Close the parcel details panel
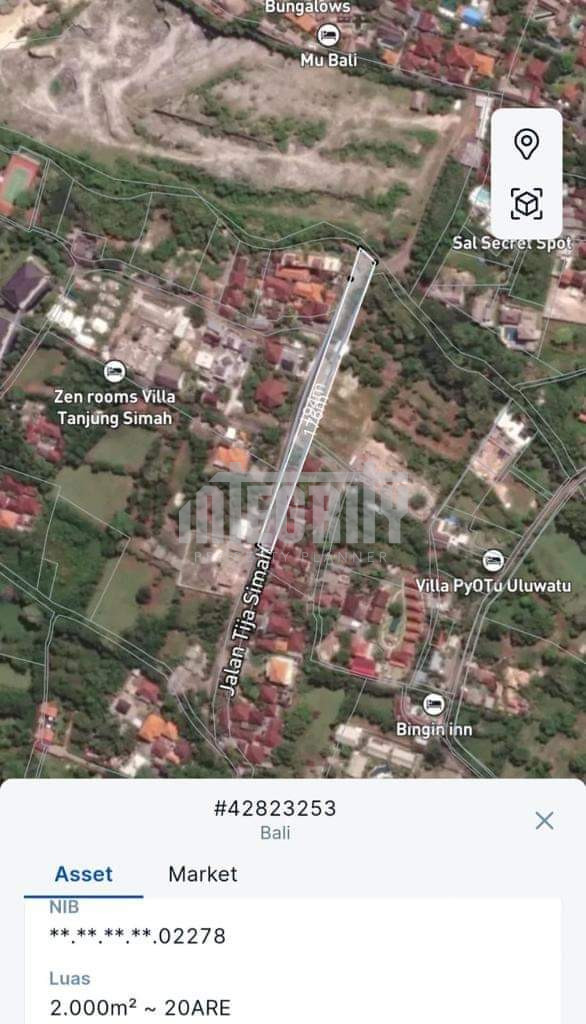Screen dimensions: 586x1024 click(x=544, y=820)
